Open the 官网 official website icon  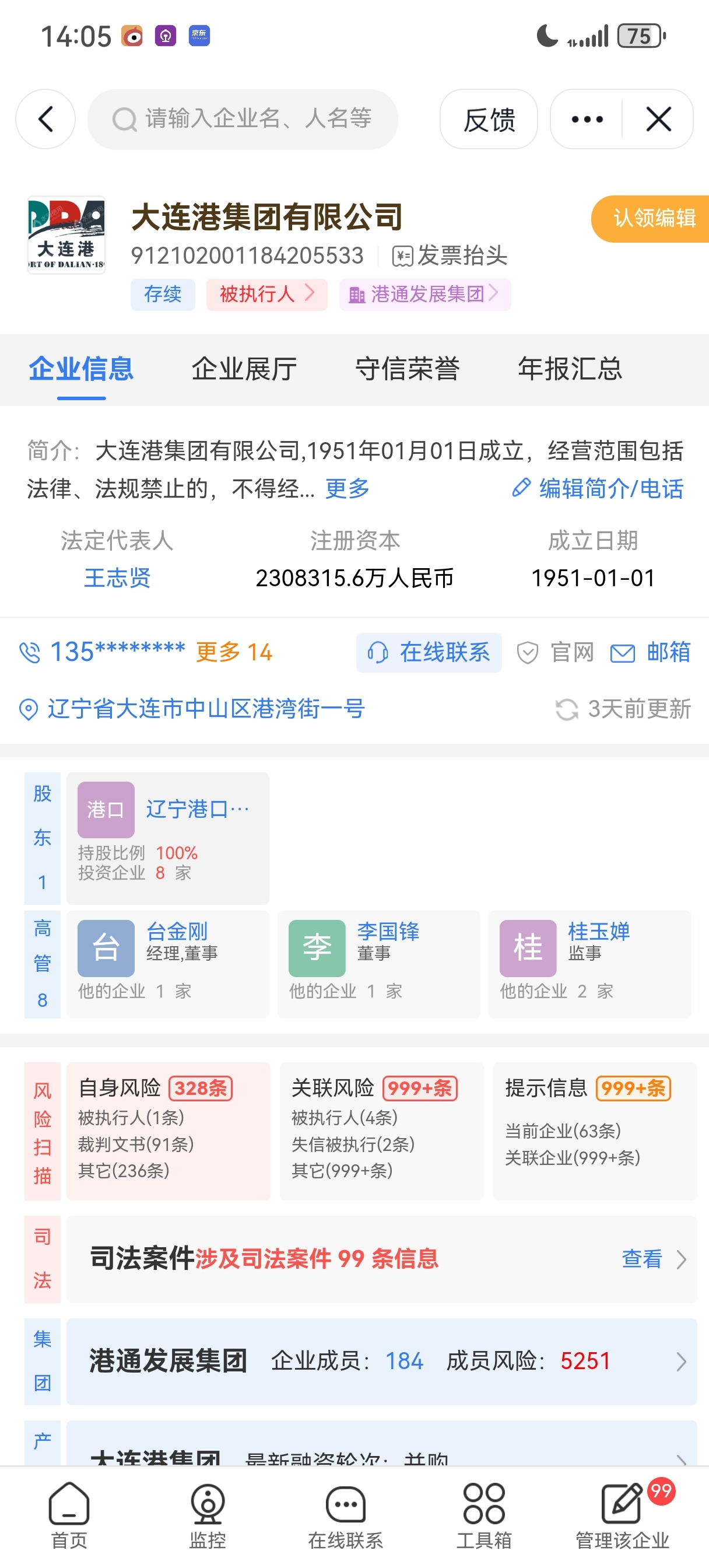528,652
